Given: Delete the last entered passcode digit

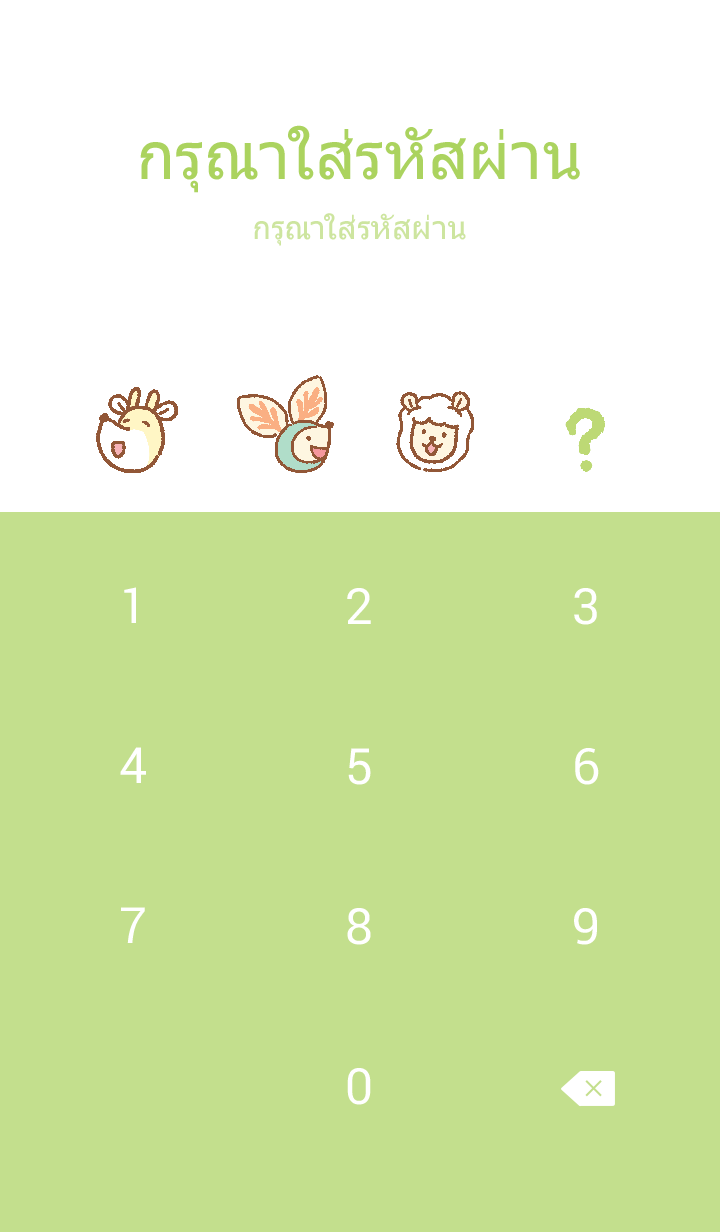Looking at the screenshot, I should (588, 1088).
